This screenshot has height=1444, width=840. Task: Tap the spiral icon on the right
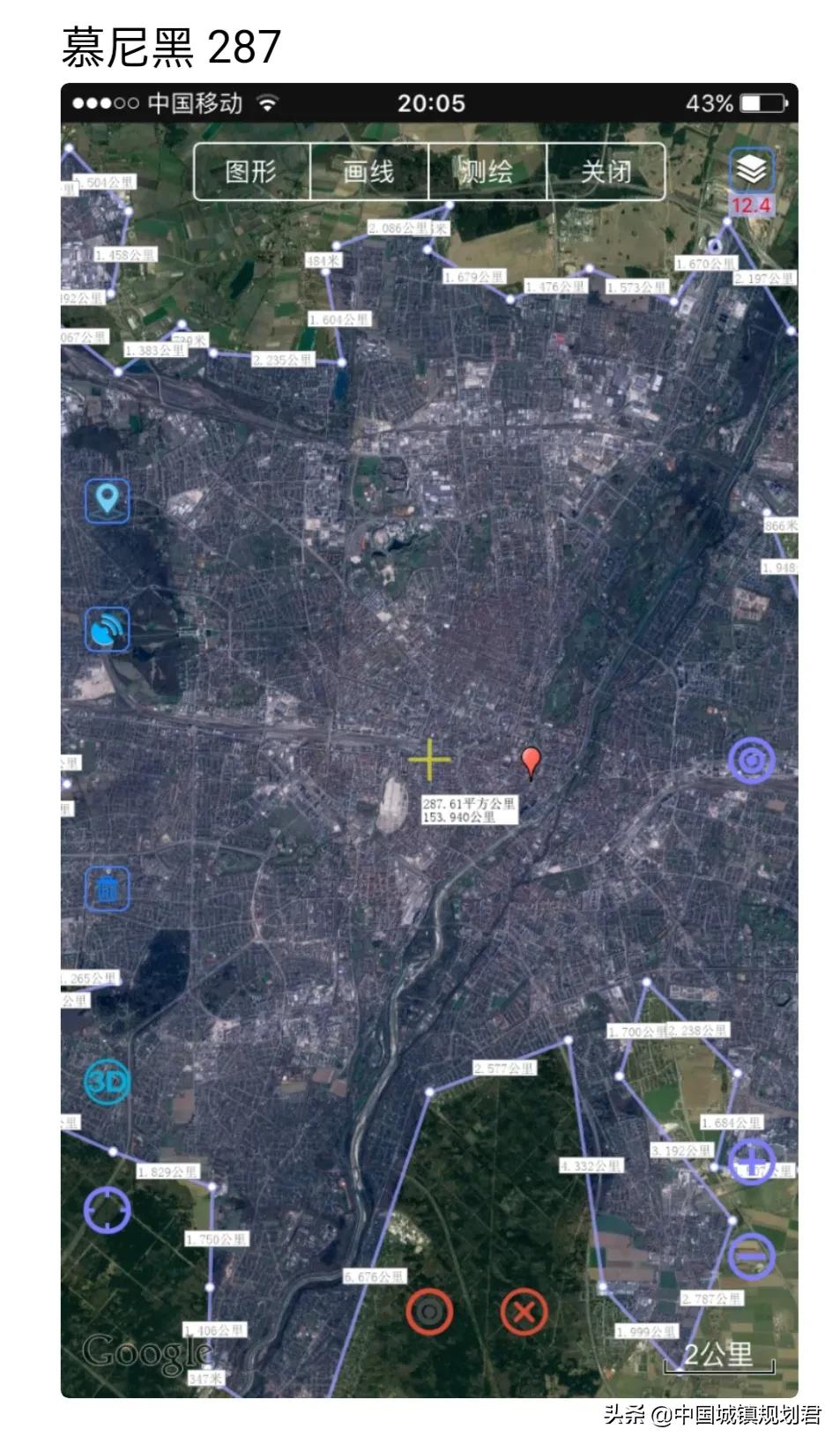pyautogui.click(x=751, y=760)
